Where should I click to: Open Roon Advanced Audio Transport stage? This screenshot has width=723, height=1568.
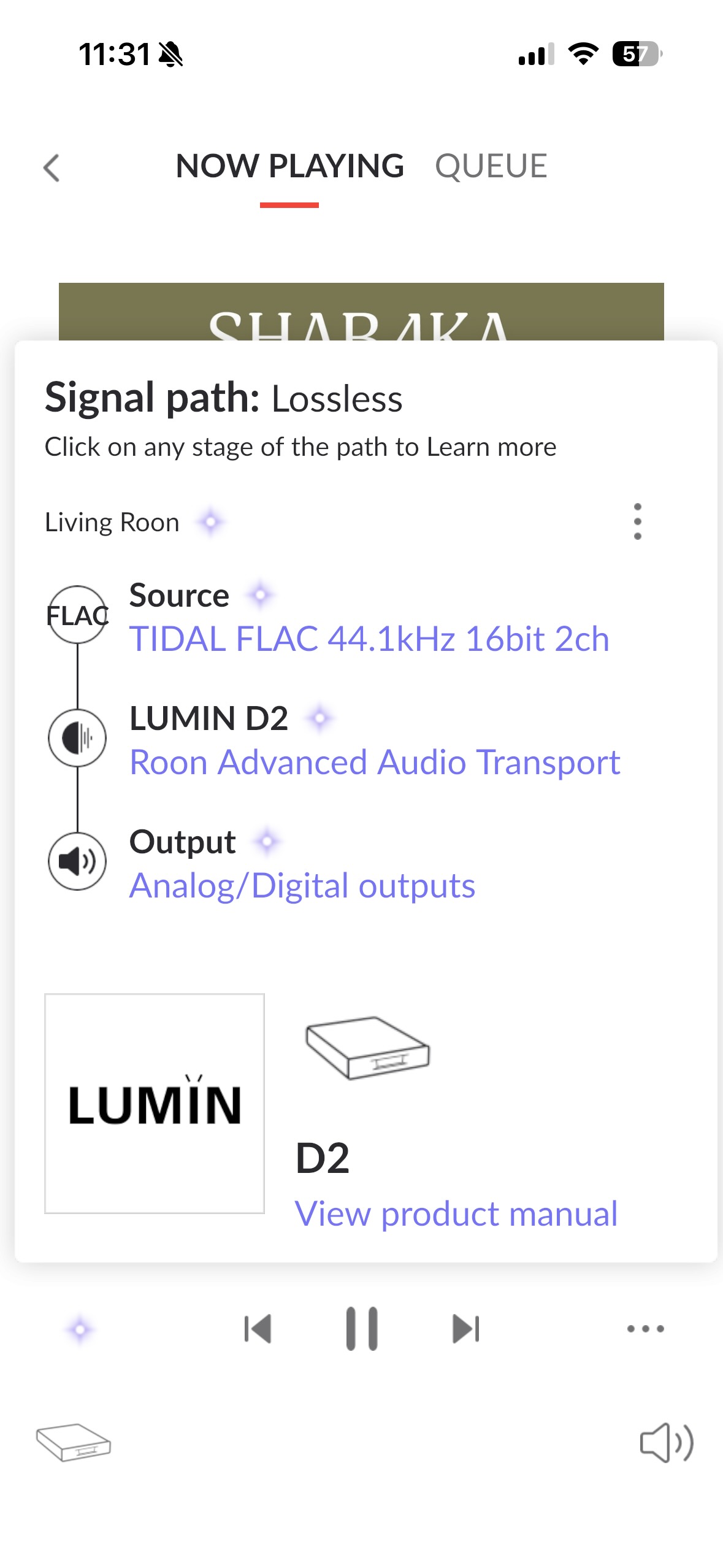pos(375,763)
